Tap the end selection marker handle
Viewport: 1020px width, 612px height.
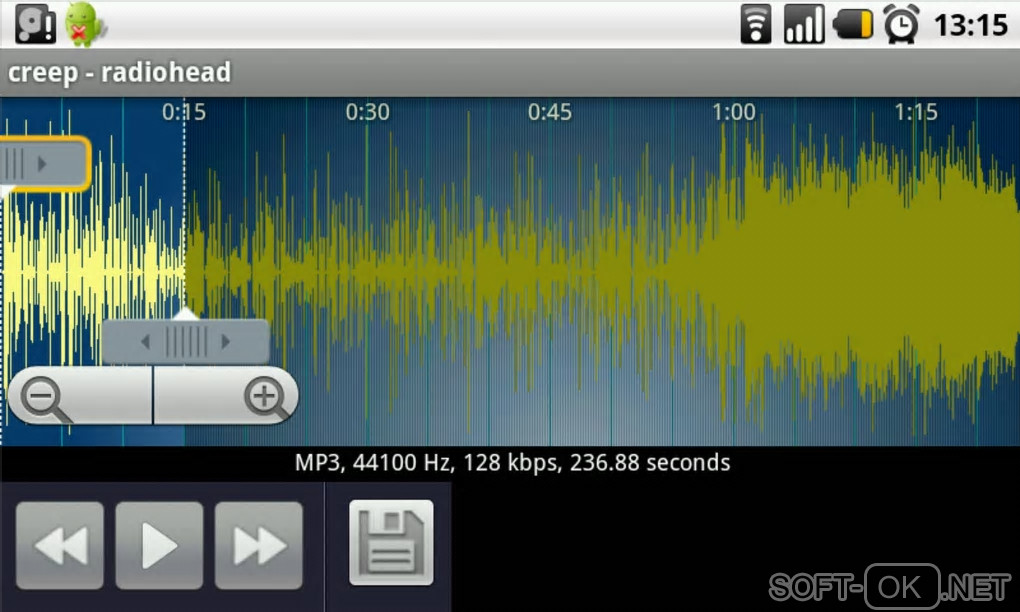tap(185, 343)
